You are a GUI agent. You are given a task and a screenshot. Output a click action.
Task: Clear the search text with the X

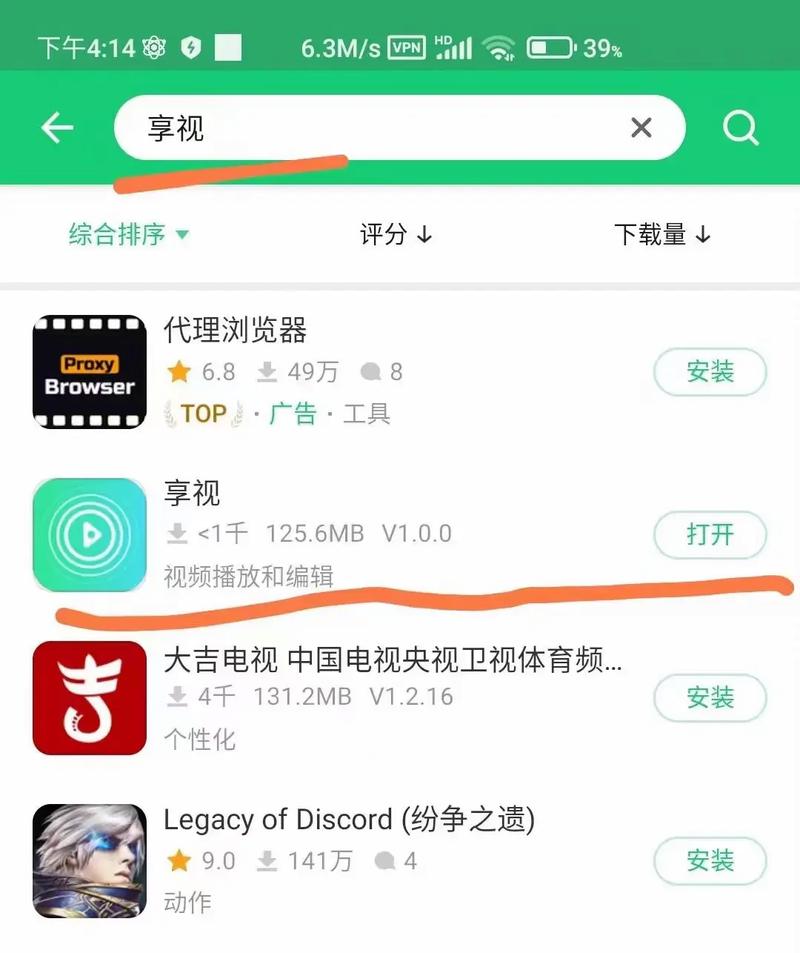point(641,127)
